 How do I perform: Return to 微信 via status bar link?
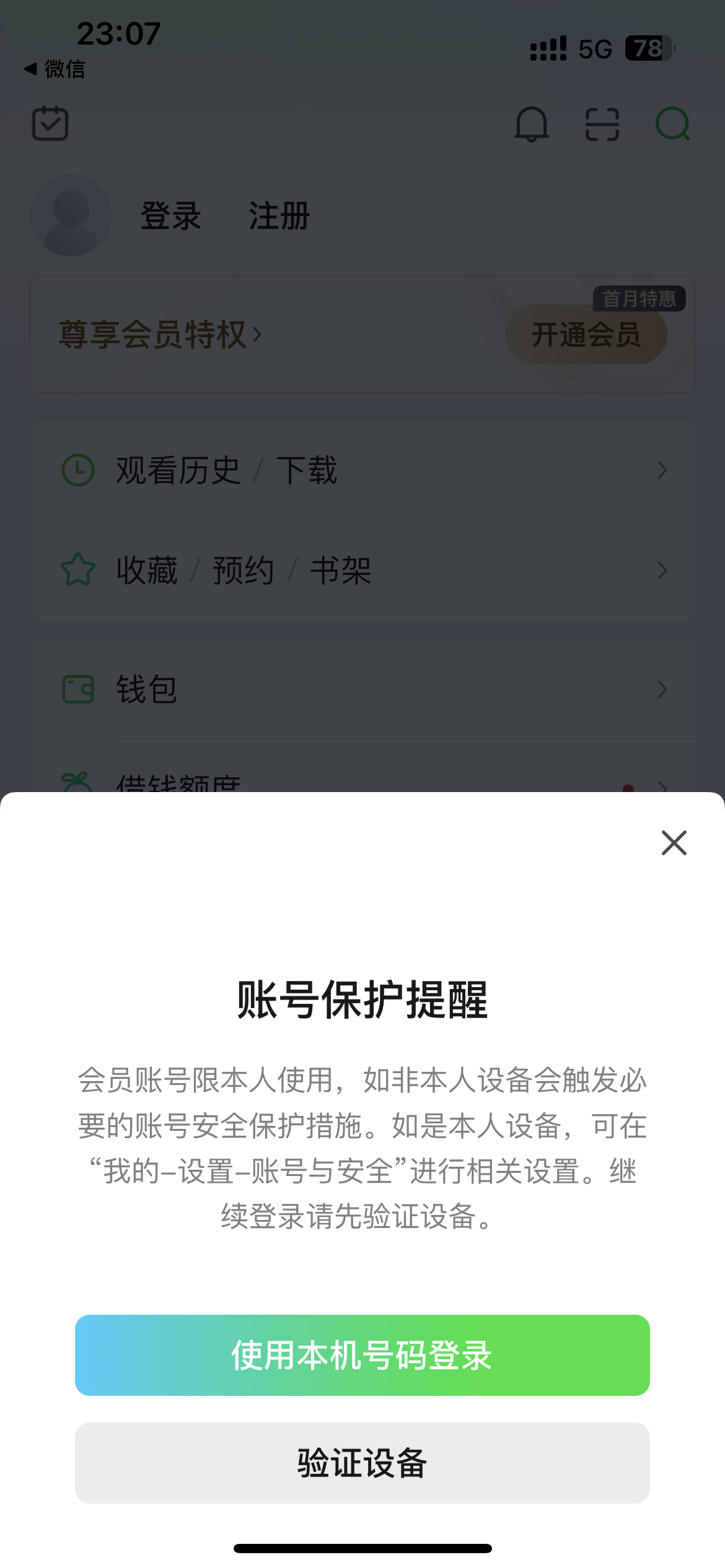[55, 70]
